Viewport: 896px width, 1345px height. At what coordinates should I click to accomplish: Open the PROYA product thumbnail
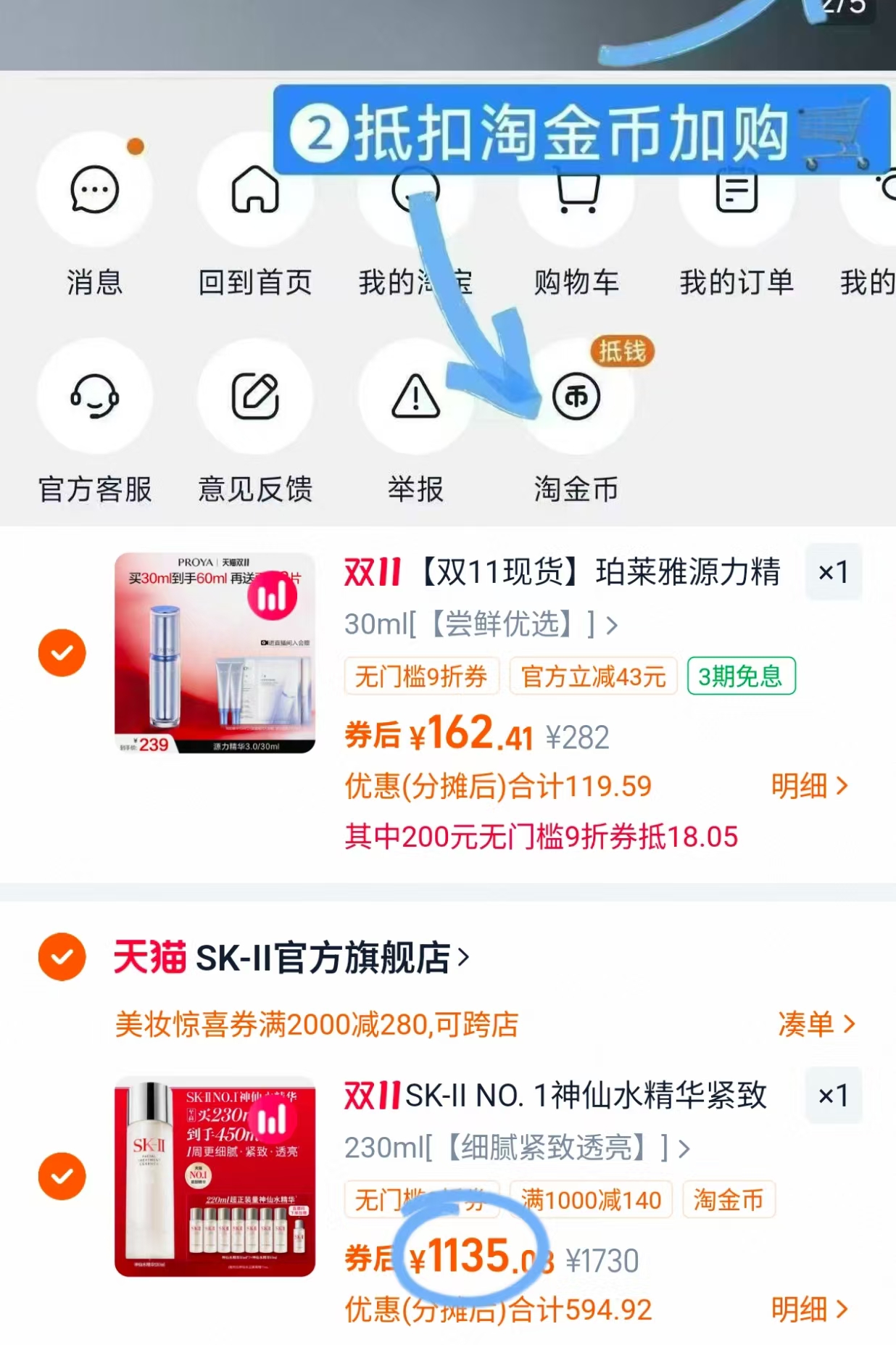pyautogui.click(x=212, y=653)
